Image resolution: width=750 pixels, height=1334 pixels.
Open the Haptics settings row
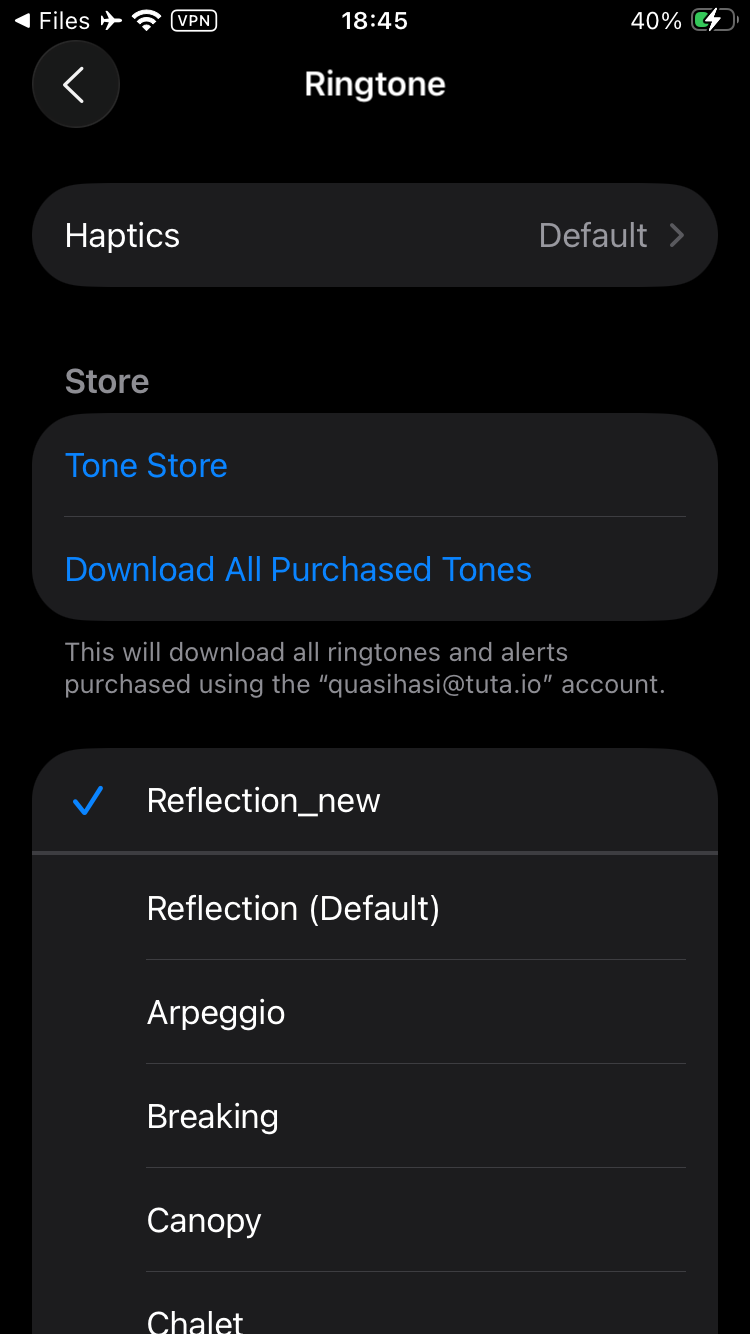375,236
